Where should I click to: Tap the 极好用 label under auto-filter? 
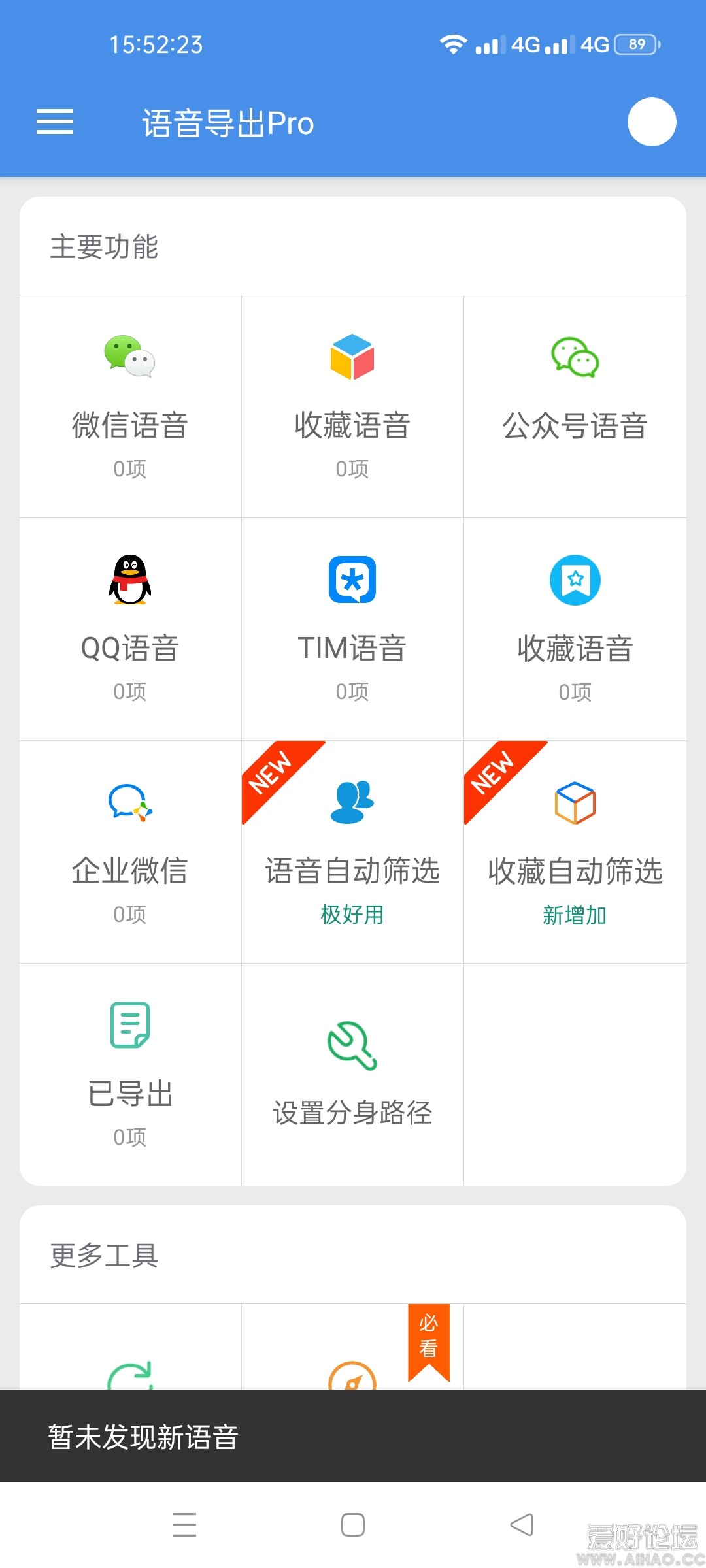pyautogui.click(x=352, y=916)
